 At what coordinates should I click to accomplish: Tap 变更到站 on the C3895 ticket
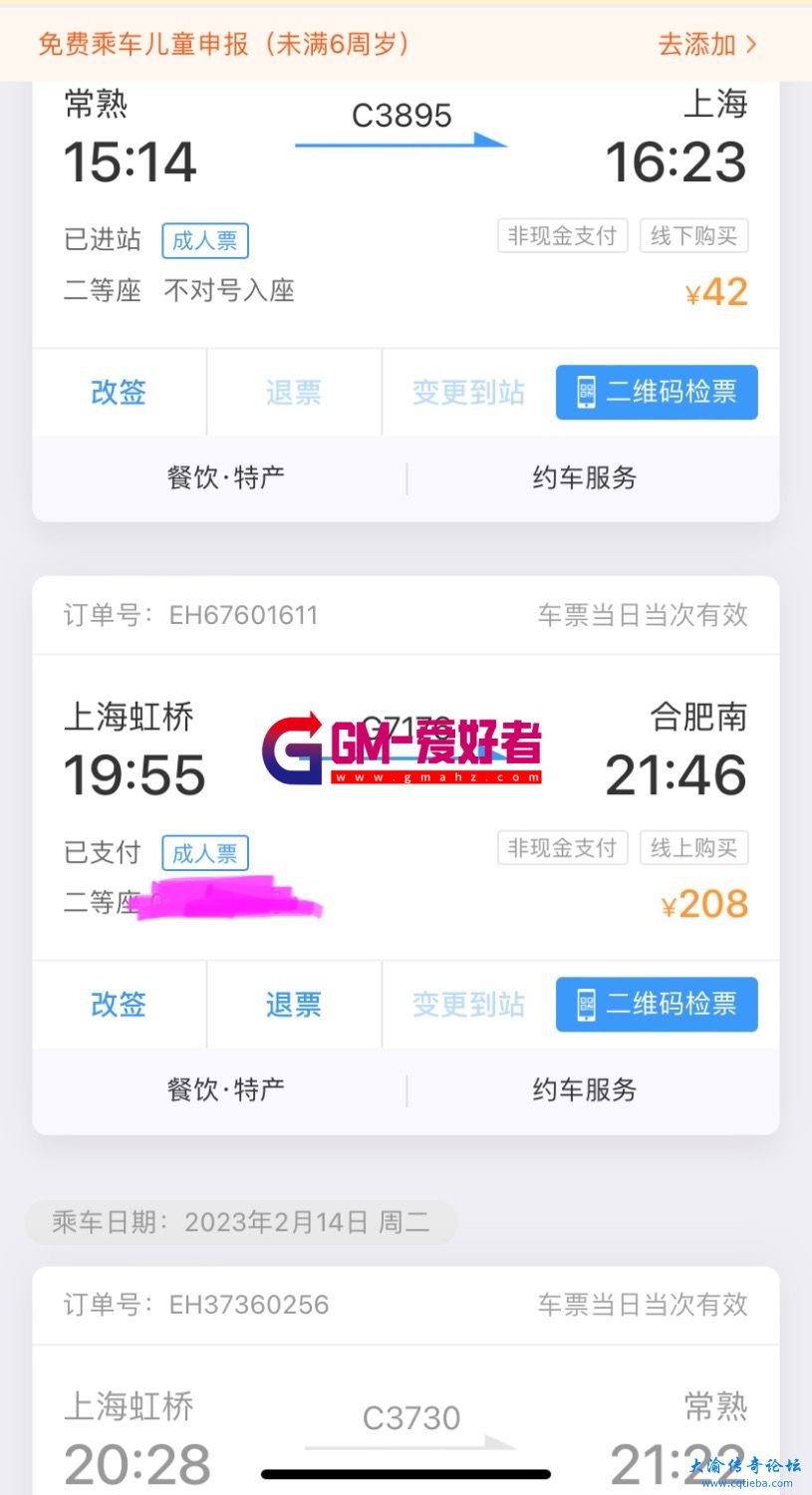468,393
